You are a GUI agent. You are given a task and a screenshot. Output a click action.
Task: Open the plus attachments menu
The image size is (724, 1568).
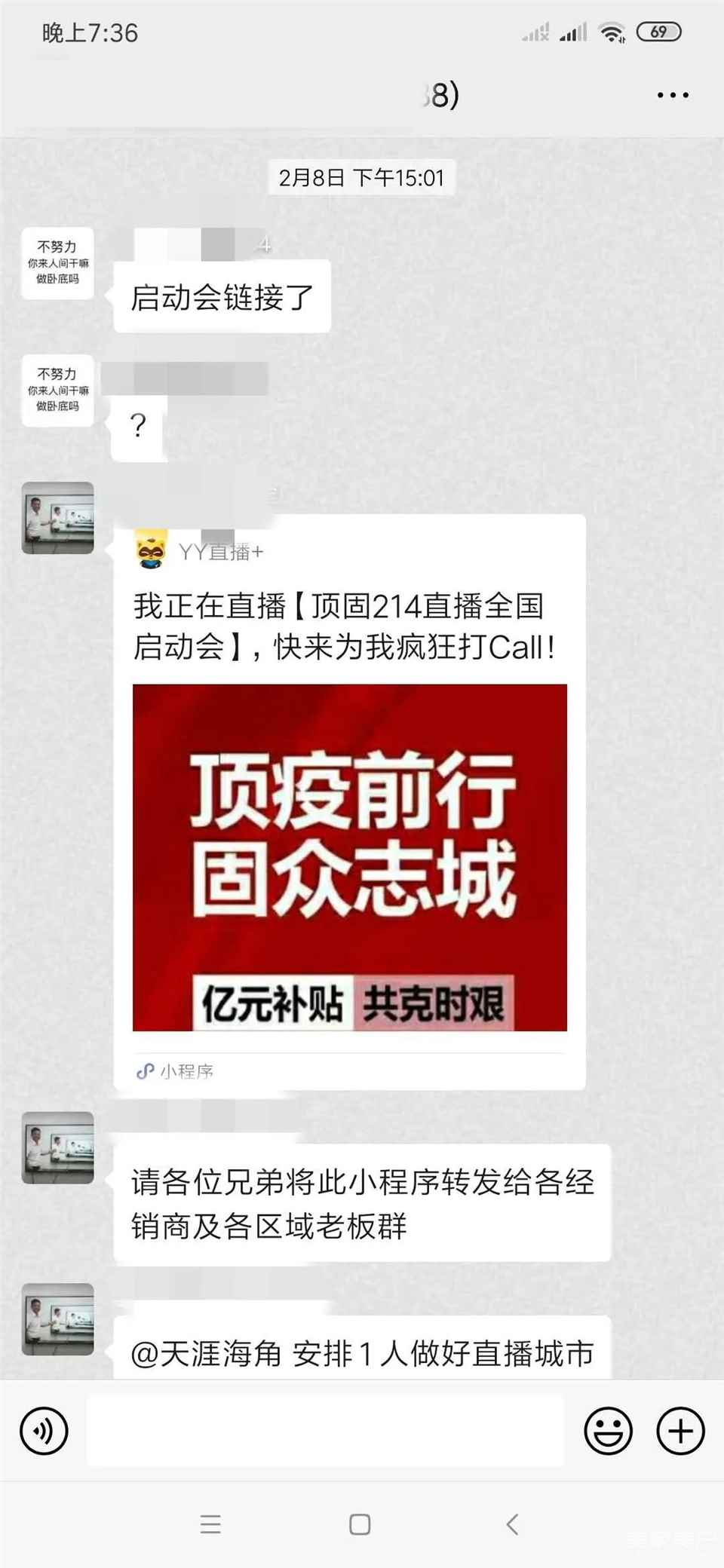680,1430
